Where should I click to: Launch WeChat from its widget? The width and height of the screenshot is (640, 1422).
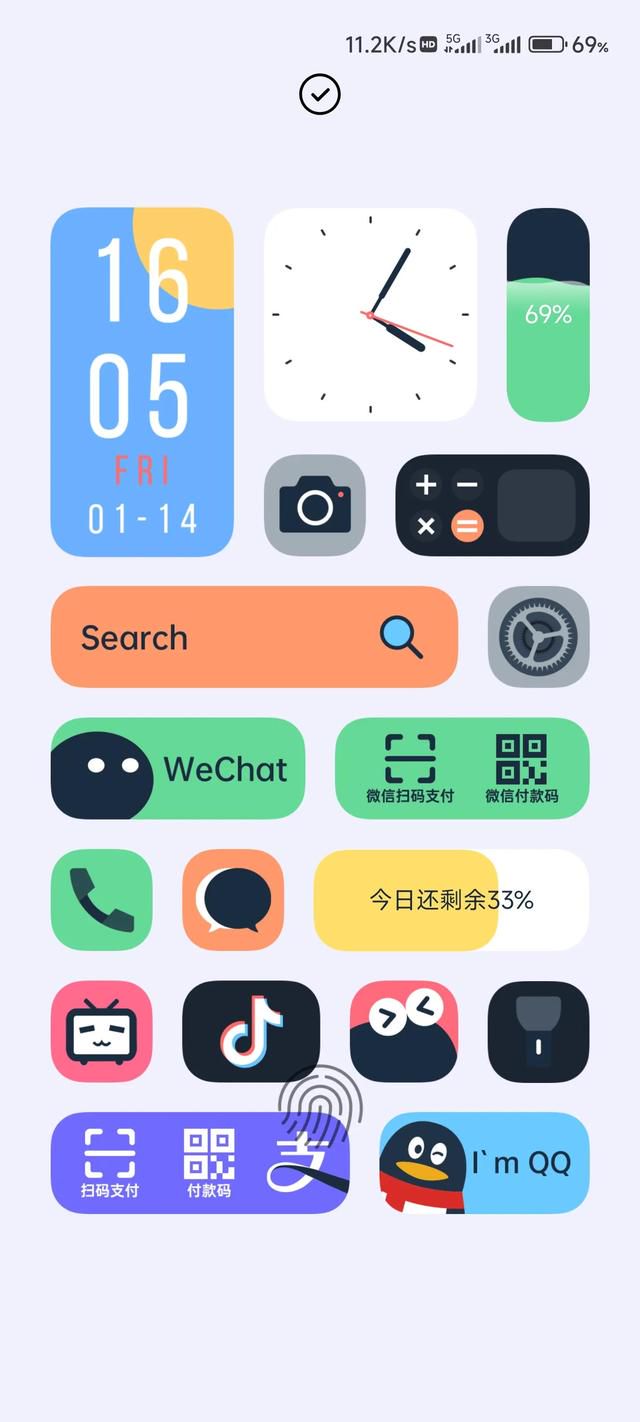pyautogui.click(x=178, y=768)
